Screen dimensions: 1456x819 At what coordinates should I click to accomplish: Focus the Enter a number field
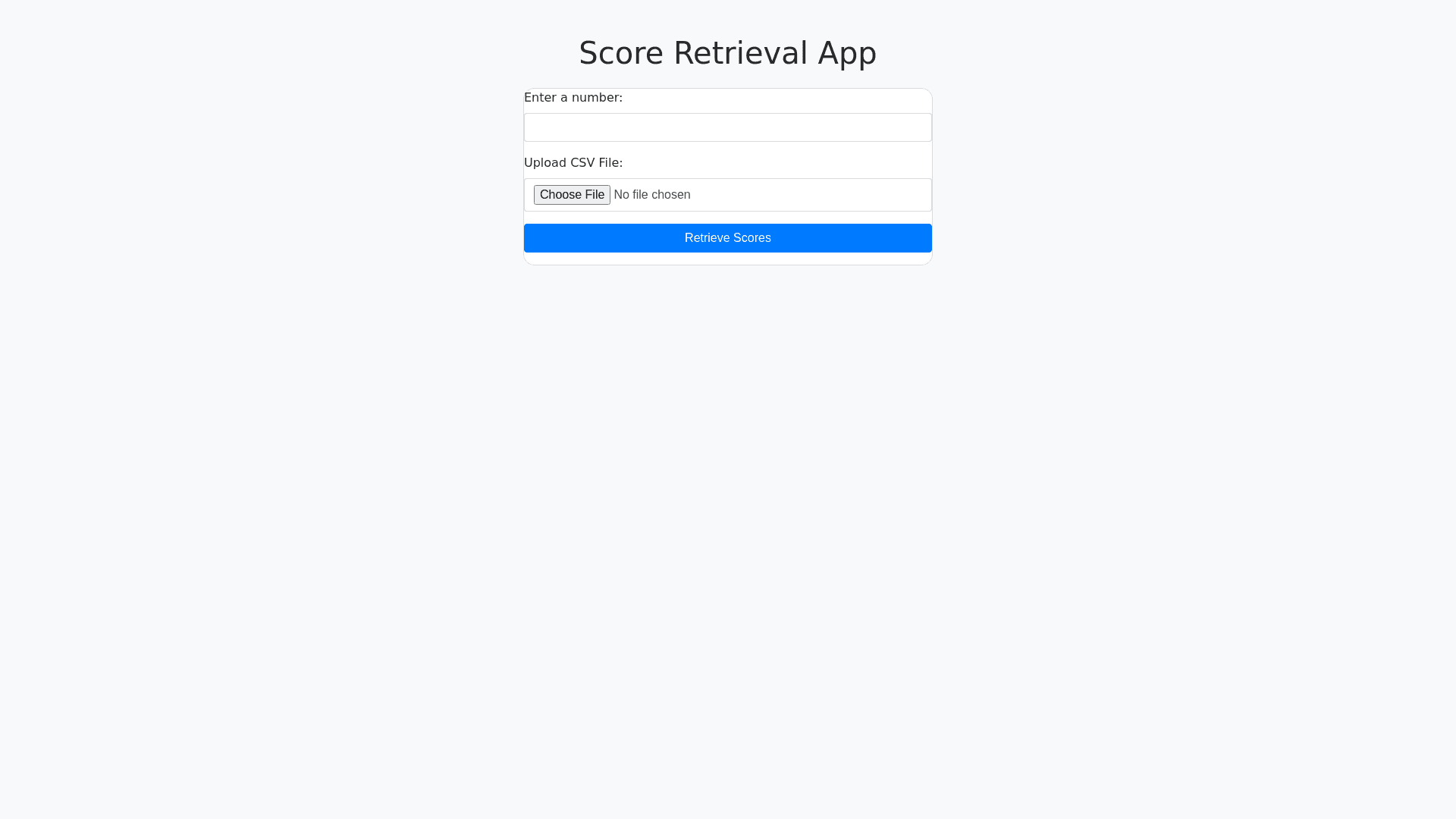click(727, 127)
